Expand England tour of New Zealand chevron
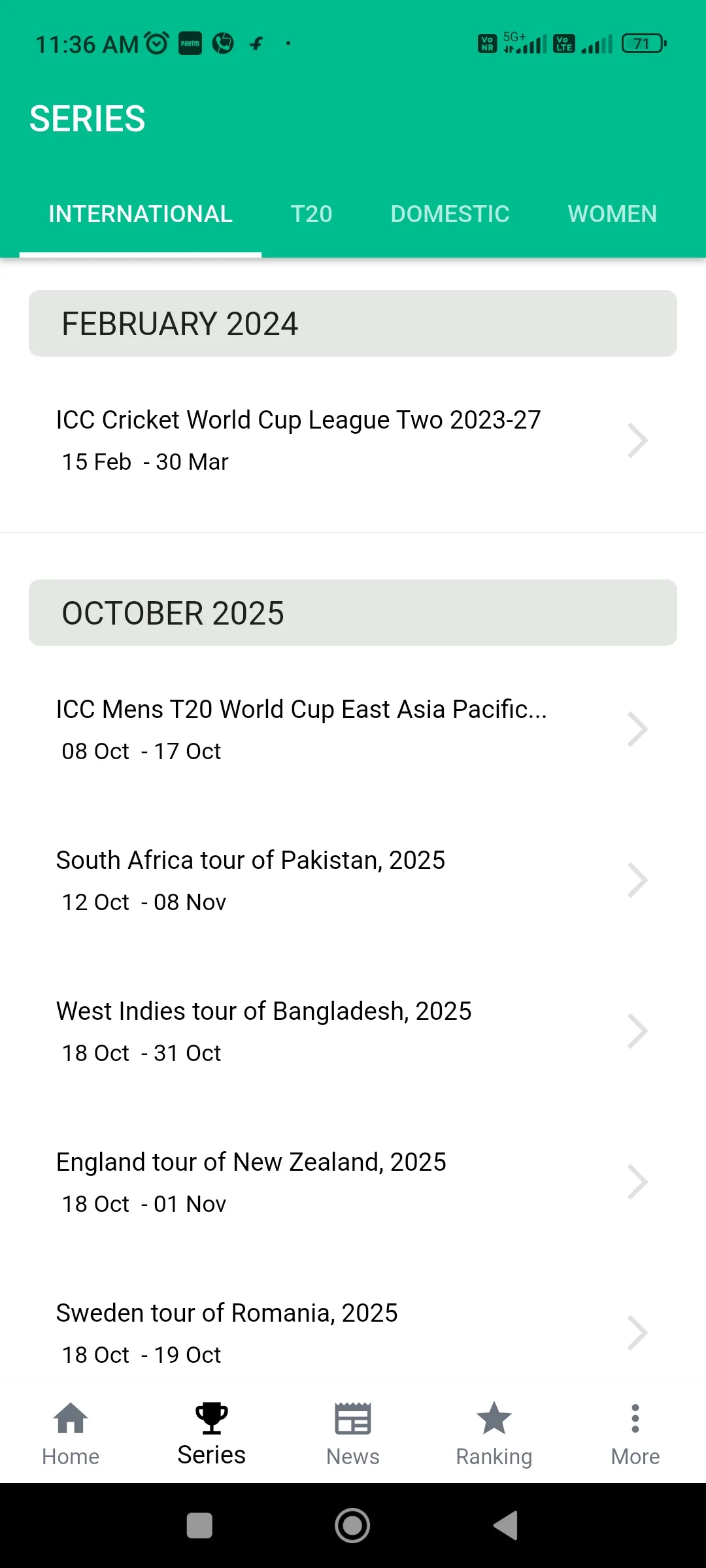The width and height of the screenshot is (706, 1568). tap(637, 1181)
